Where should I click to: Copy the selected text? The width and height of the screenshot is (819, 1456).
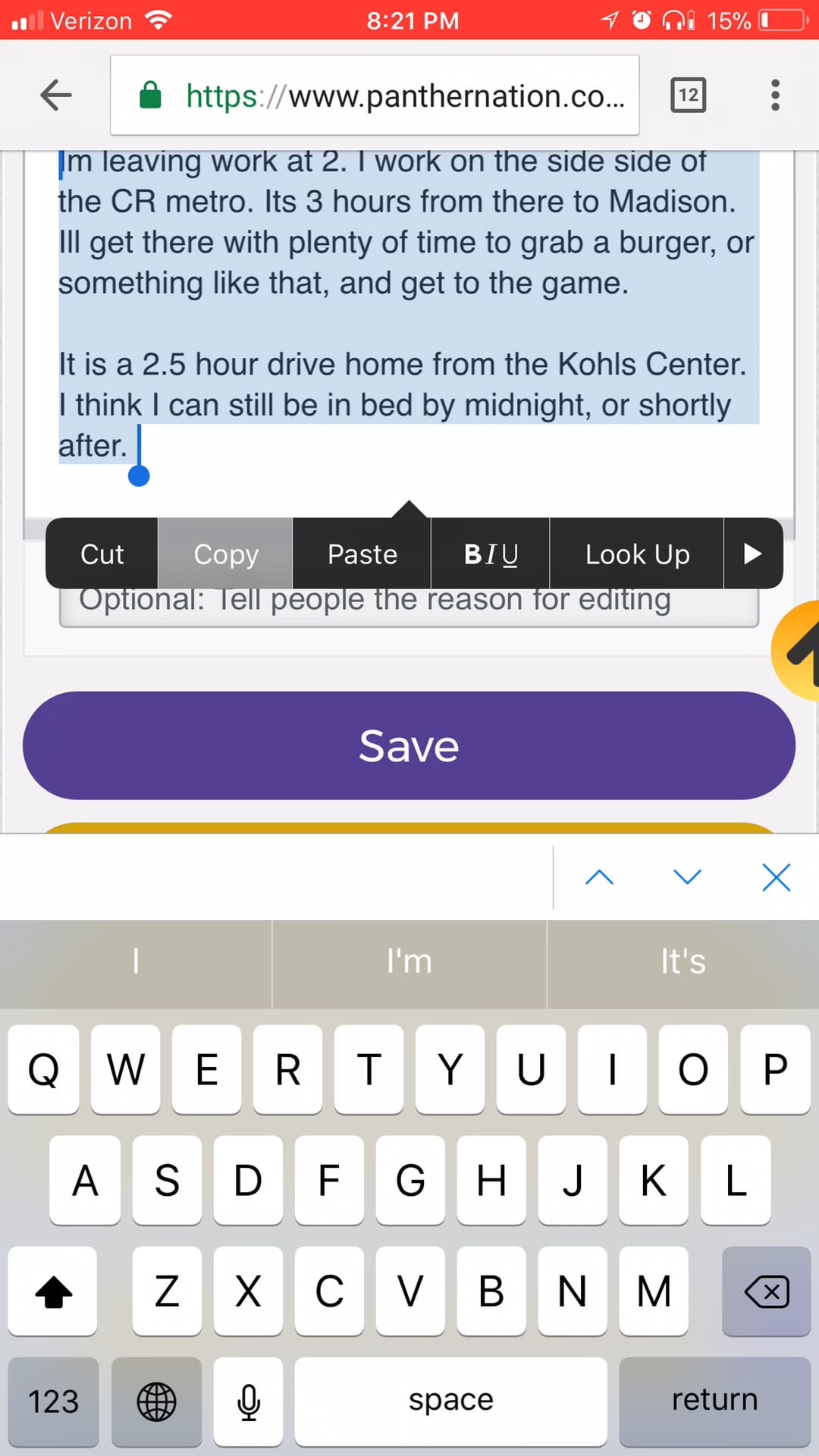point(225,554)
